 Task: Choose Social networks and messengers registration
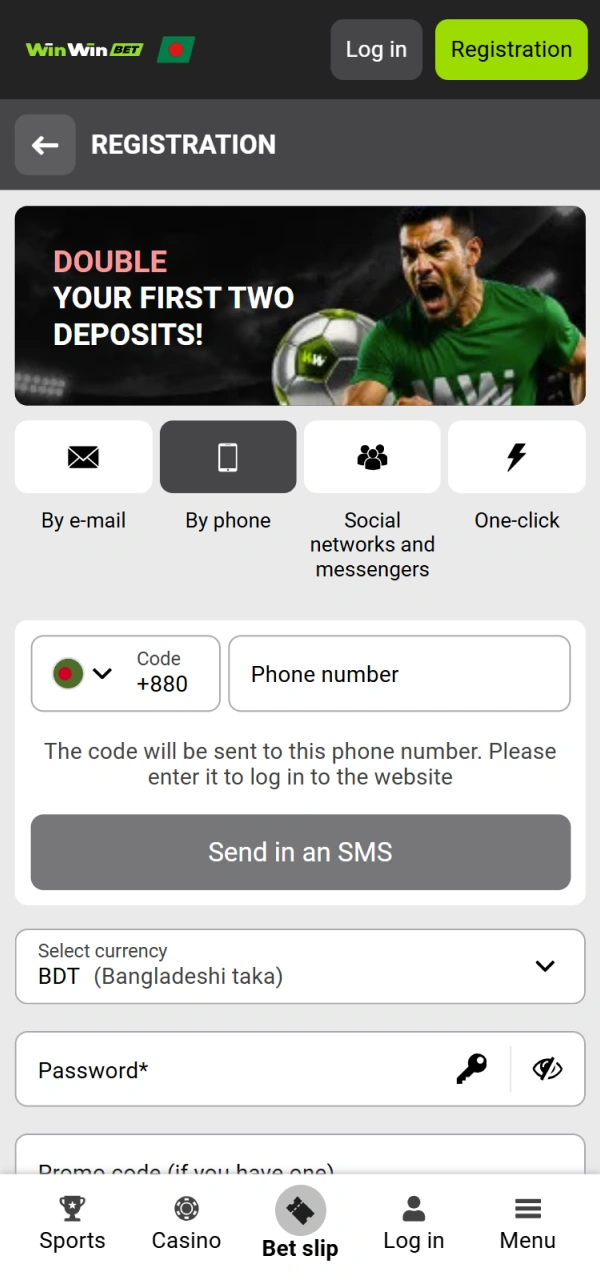click(372, 457)
